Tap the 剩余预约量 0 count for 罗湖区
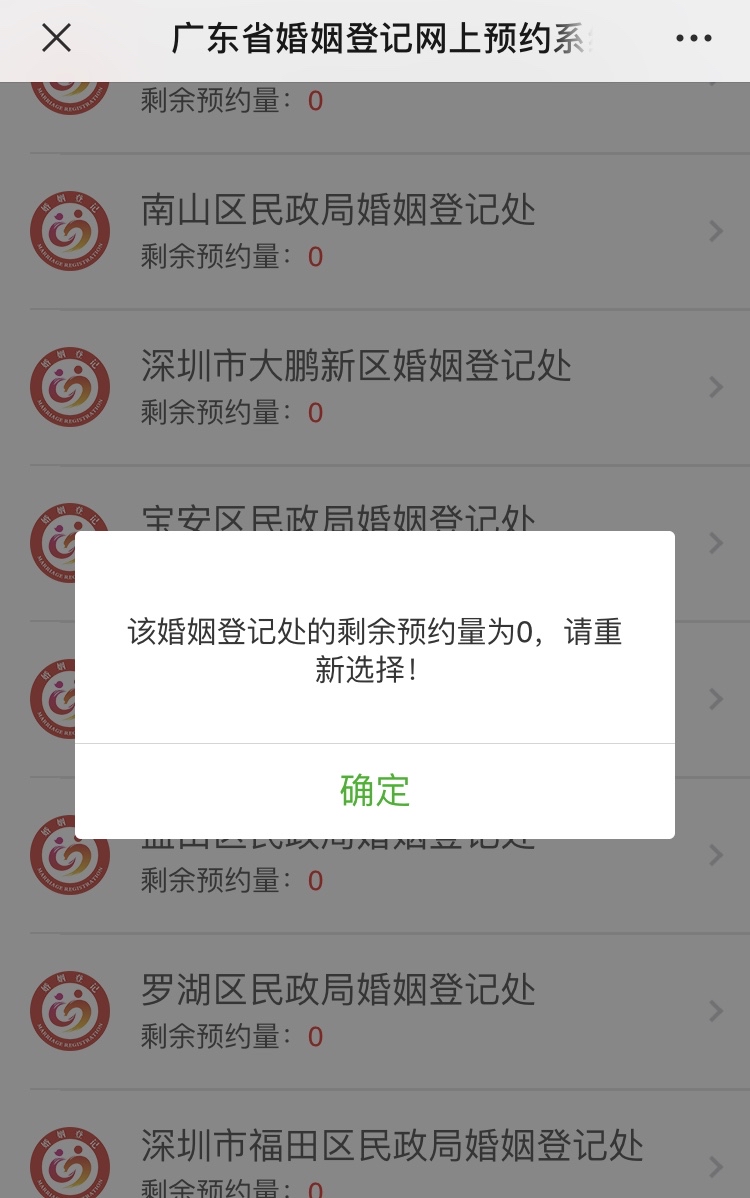This screenshot has height=1198, width=750. (x=230, y=1036)
